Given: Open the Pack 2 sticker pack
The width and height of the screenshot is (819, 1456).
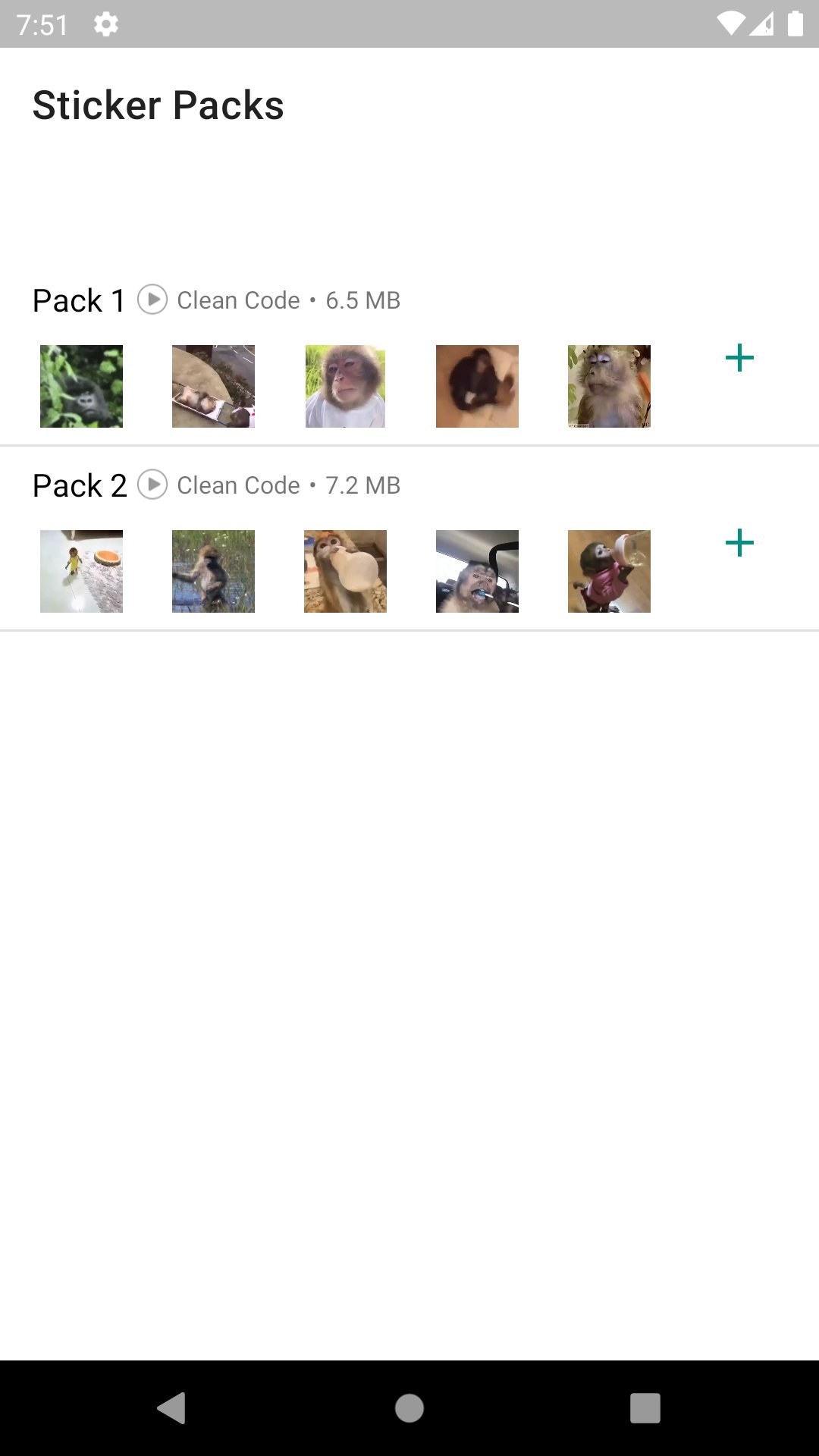Looking at the screenshot, I should (x=79, y=485).
